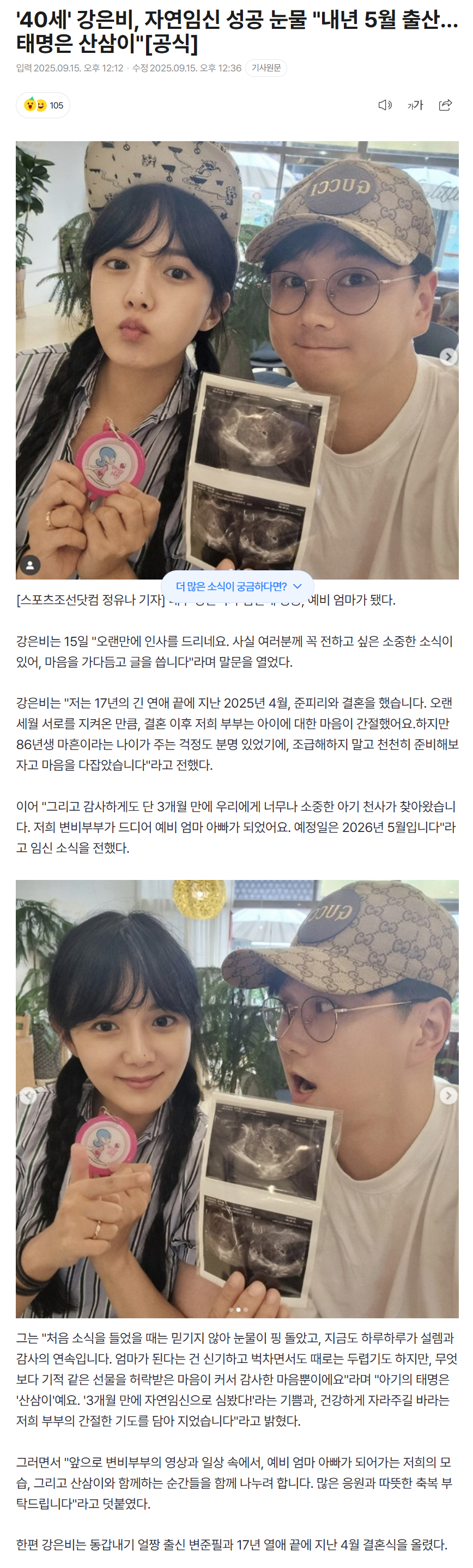Share this article
The height and width of the screenshot is (1568, 473).
[446, 105]
